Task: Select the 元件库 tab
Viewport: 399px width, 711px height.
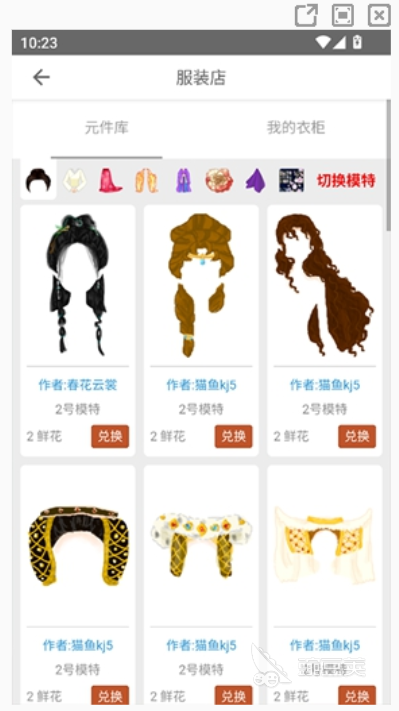Action: point(107,127)
